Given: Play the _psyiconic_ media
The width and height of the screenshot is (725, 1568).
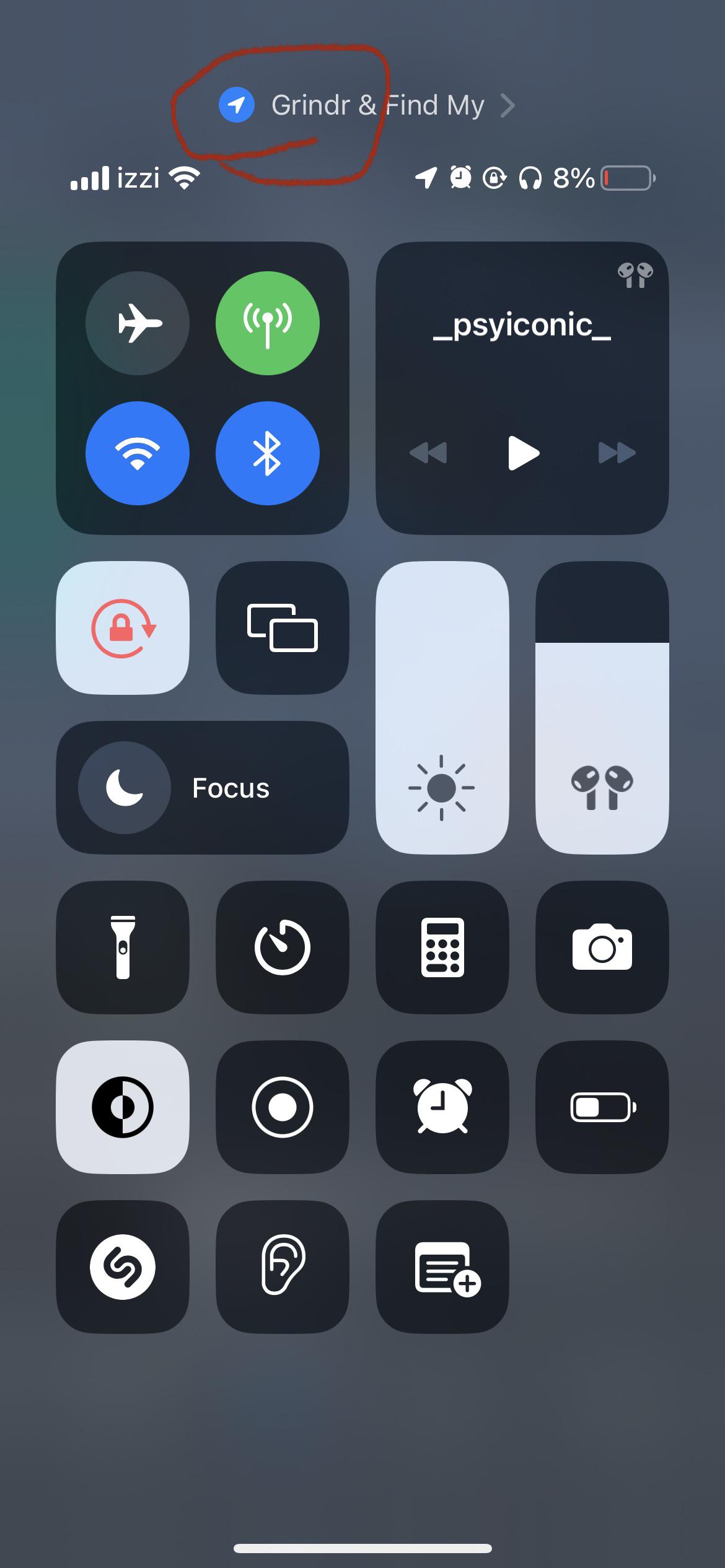Looking at the screenshot, I should [523, 453].
